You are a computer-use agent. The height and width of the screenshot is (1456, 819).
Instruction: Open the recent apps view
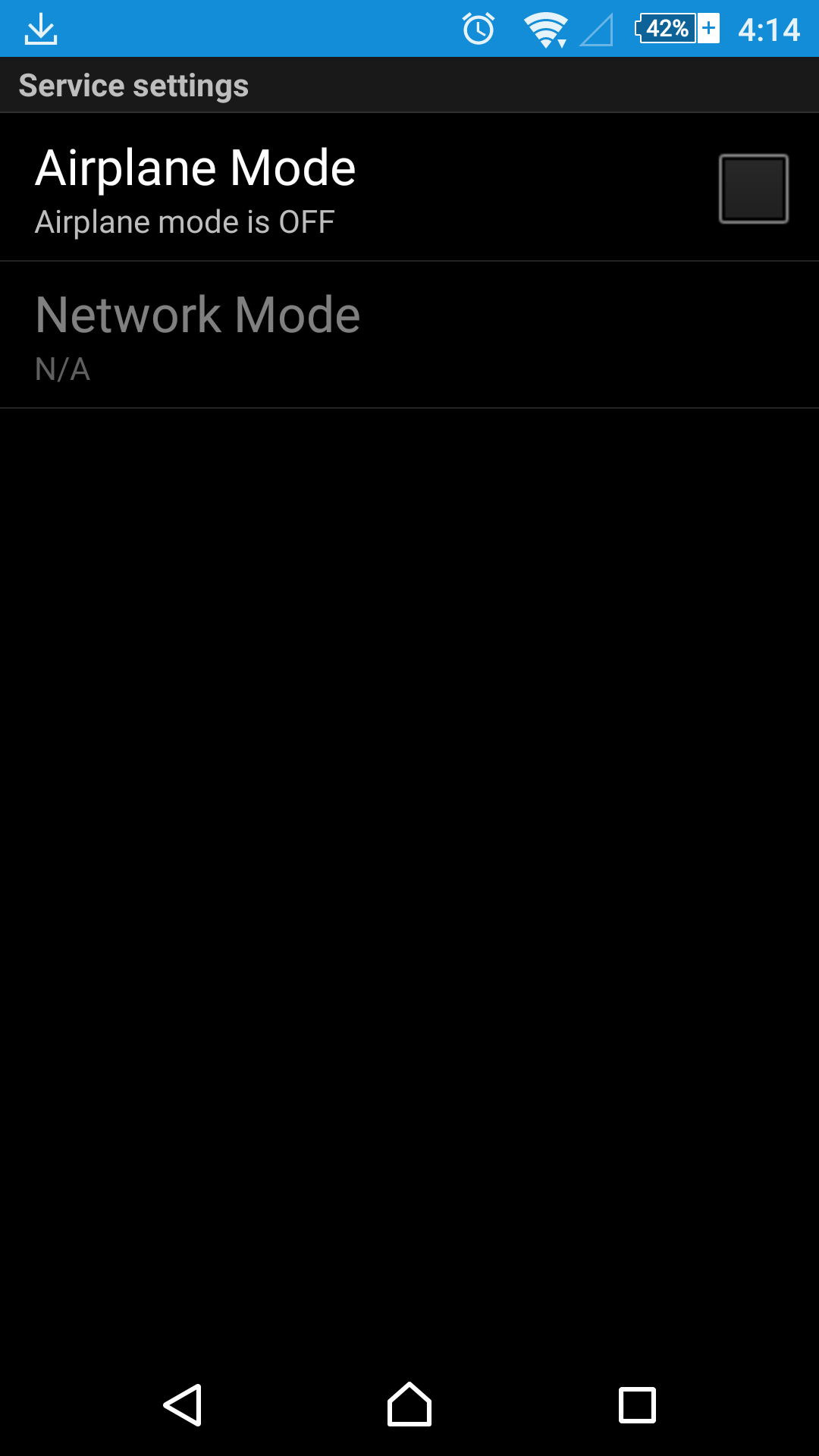(637, 1405)
